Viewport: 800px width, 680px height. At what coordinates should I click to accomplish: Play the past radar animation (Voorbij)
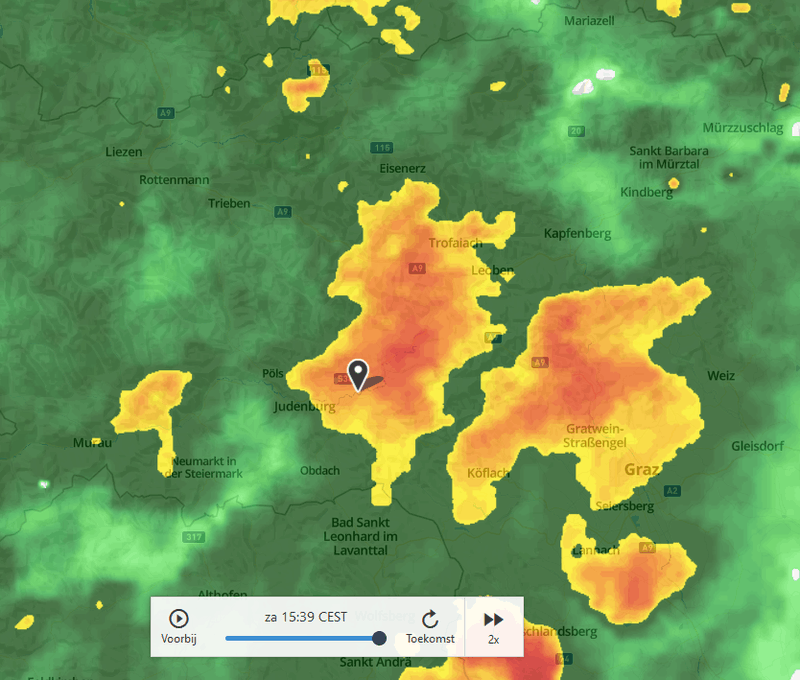coord(179,620)
